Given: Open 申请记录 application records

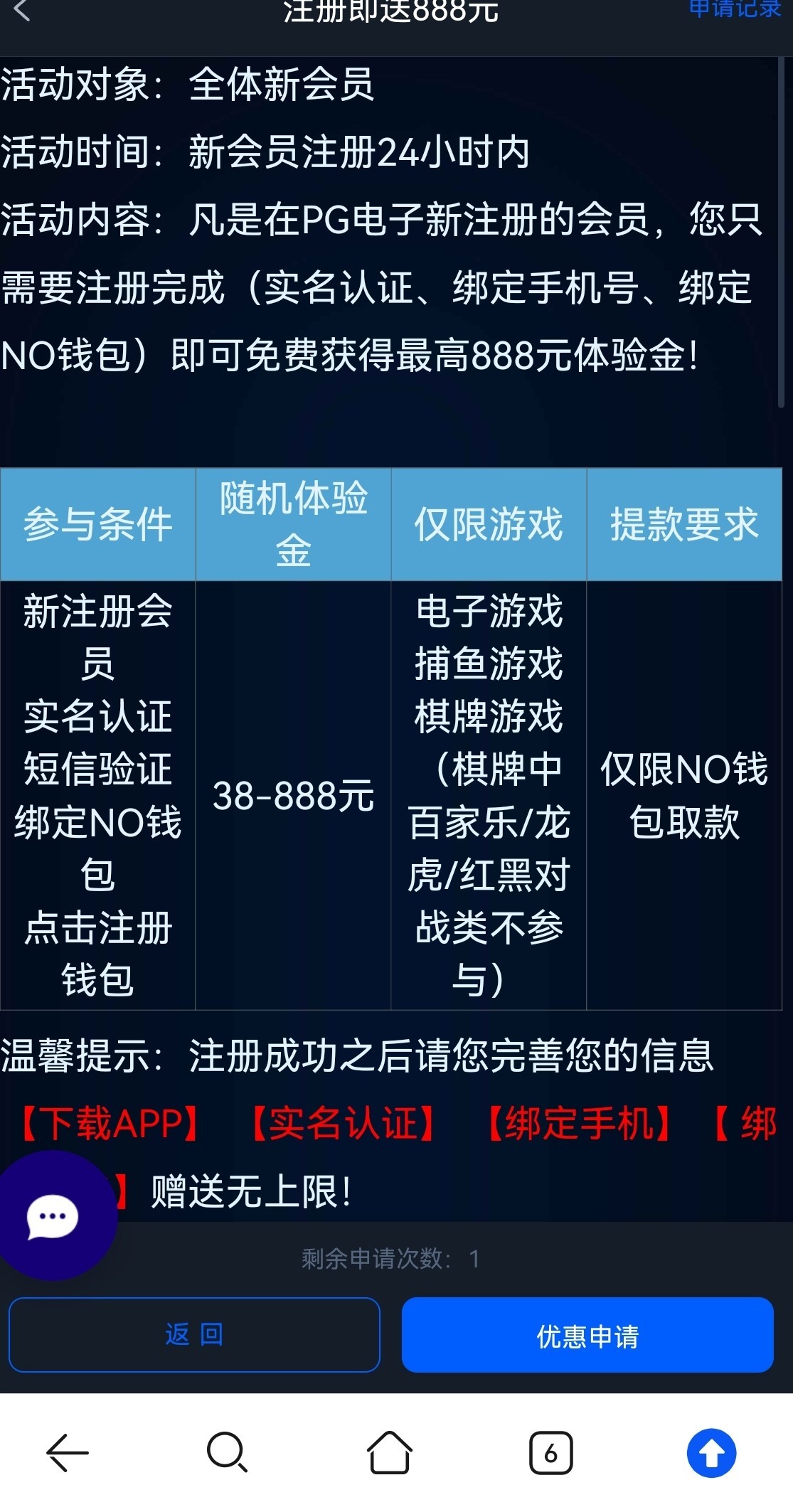Looking at the screenshot, I should click(735, 9).
